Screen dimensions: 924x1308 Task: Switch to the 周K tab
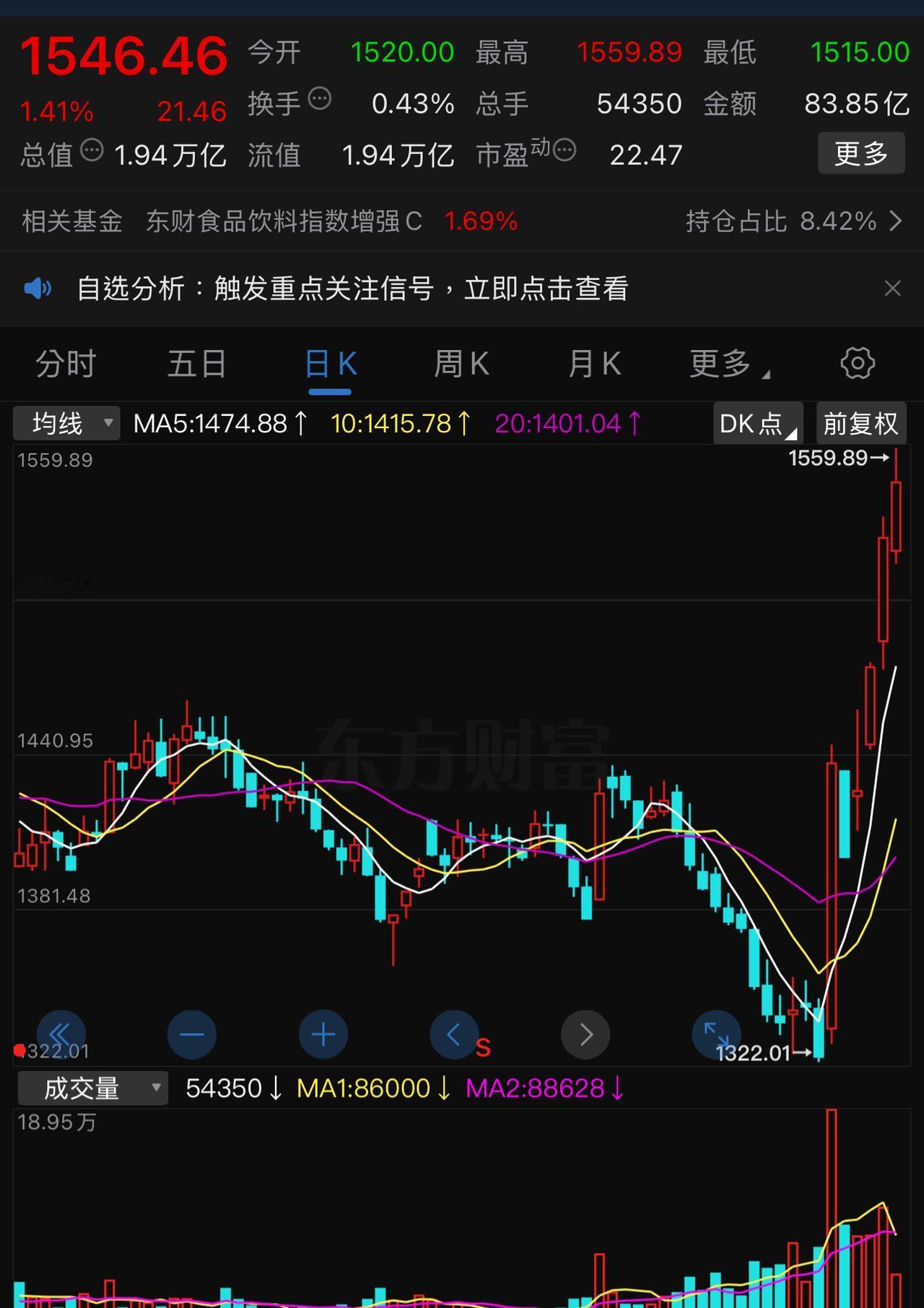point(461,364)
